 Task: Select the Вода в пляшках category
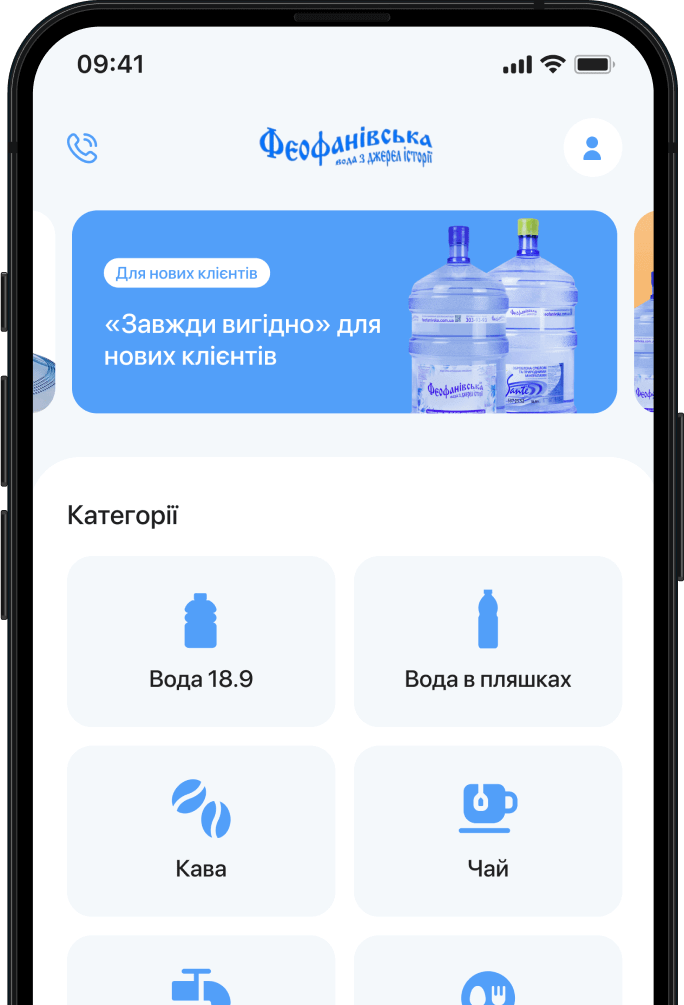click(x=488, y=641)
